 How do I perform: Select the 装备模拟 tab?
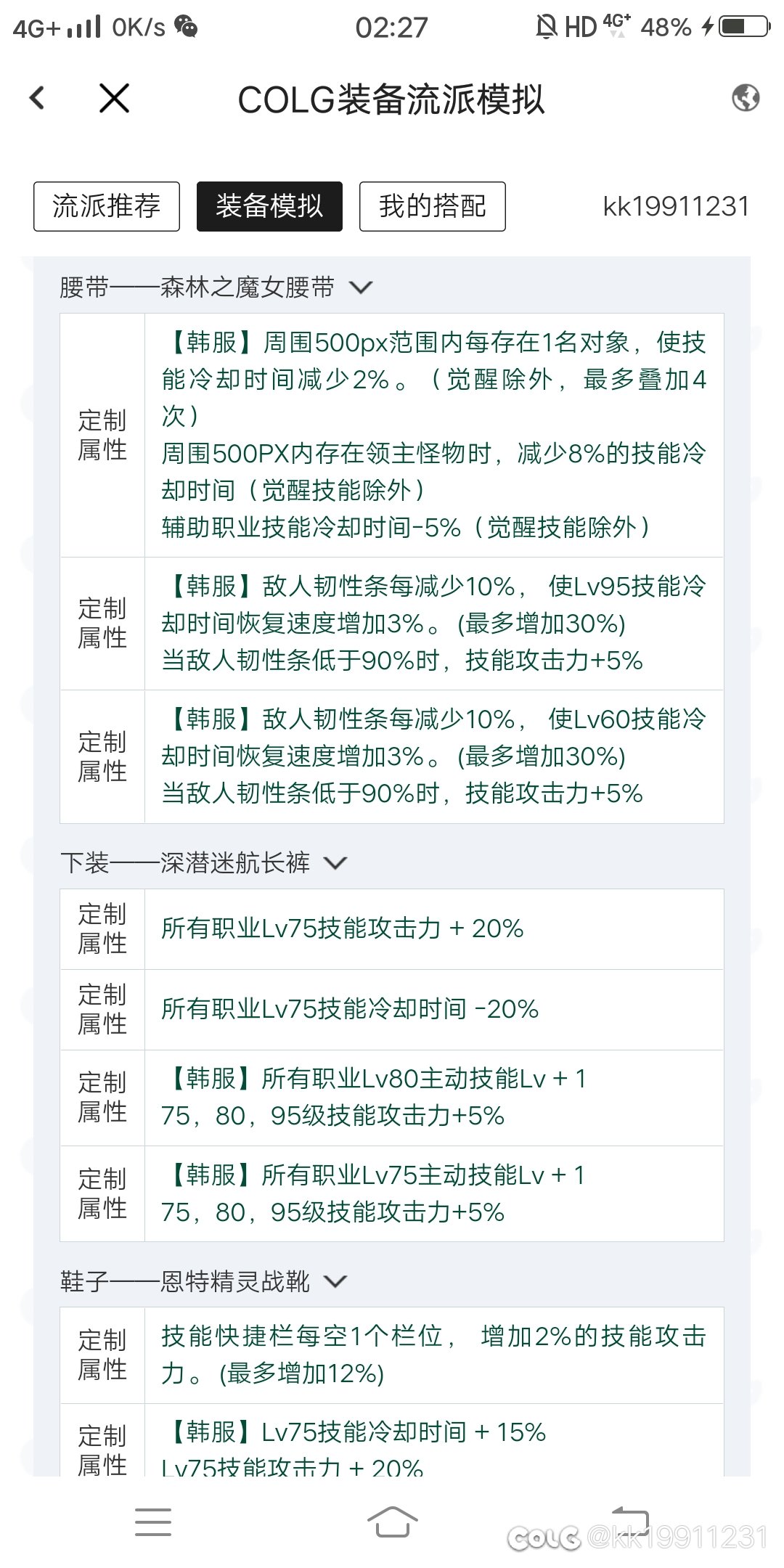269,206
